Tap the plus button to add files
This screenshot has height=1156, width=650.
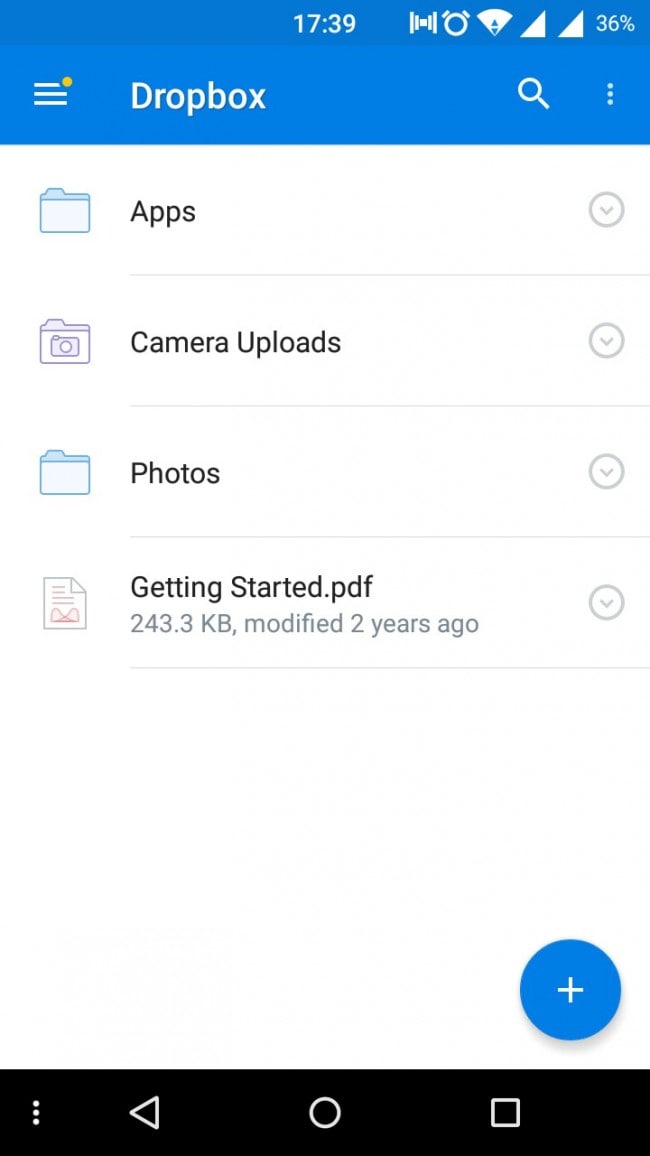click(570, 990)
